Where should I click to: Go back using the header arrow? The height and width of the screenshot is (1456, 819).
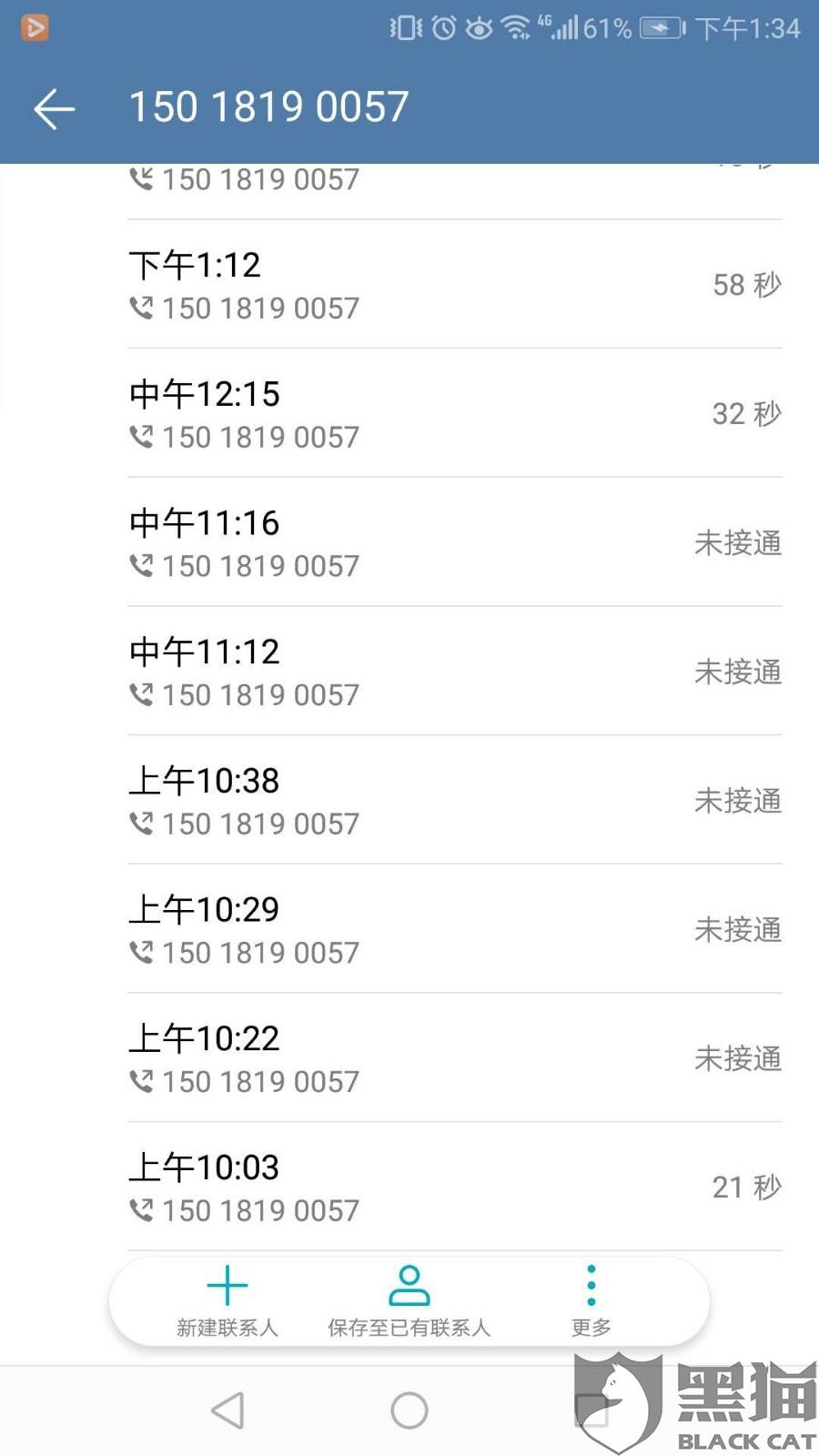pyautogui.click(x=54, y=109)
